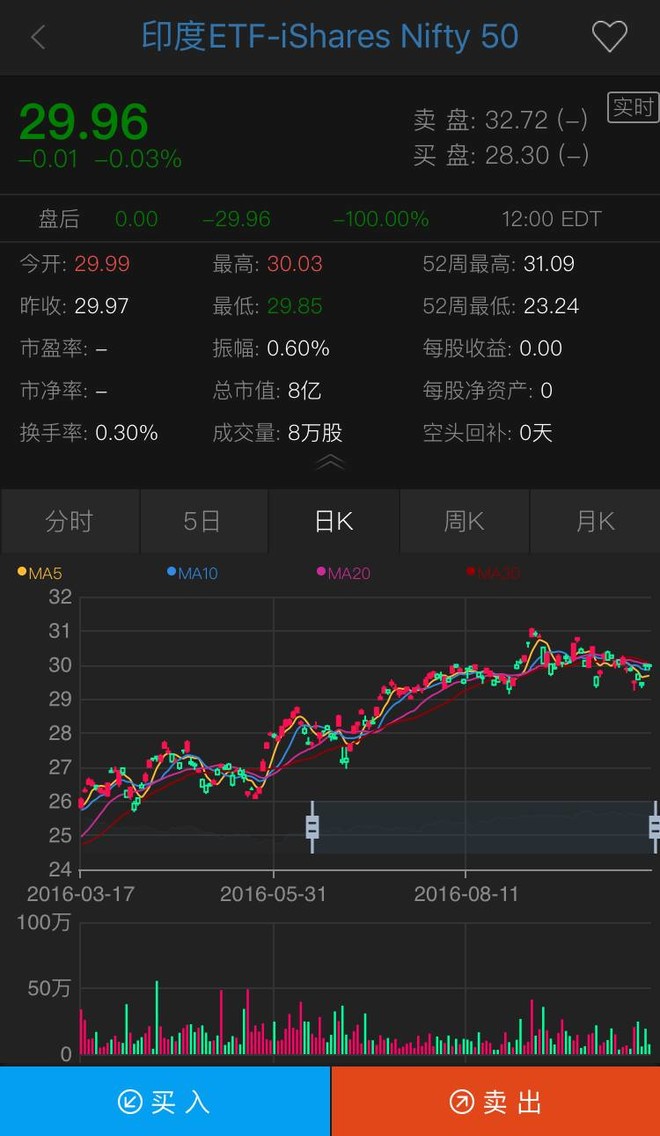Switch to the 5日 chart tab
Screen dimensions: 660x1136
204,521
